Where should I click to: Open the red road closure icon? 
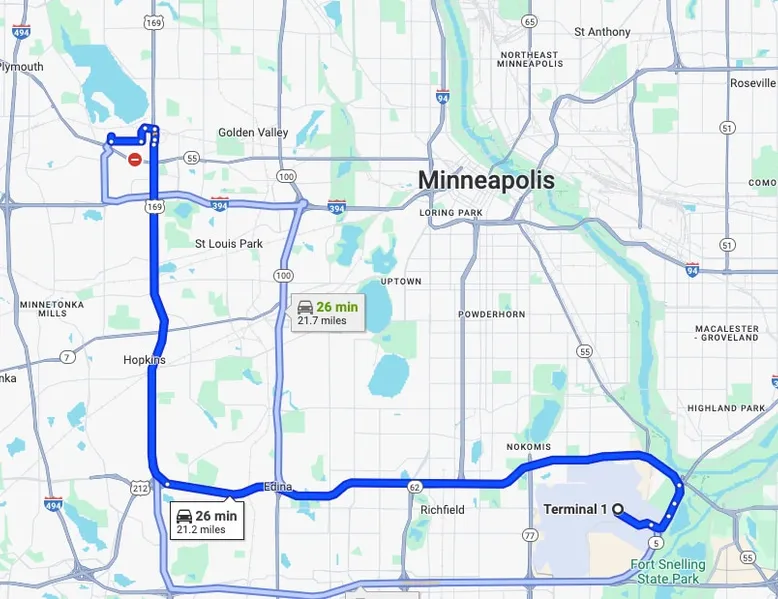(135, 159)
